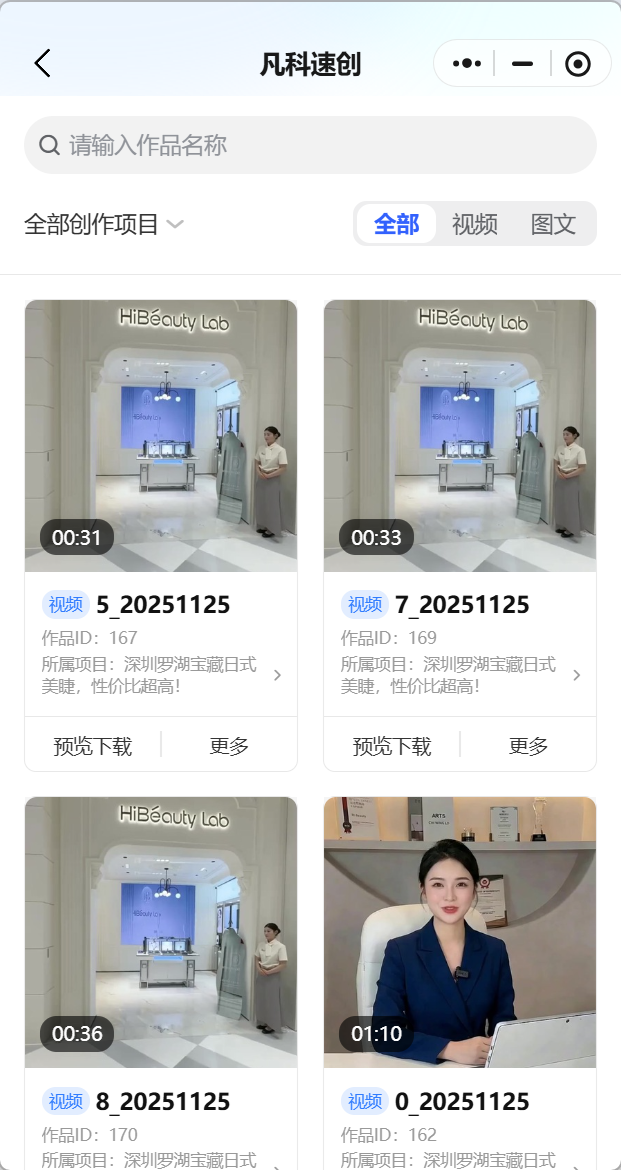Go back with the top-left arrow
The width and height of the screenshot is (621, 1170).
tap(42, 64)
